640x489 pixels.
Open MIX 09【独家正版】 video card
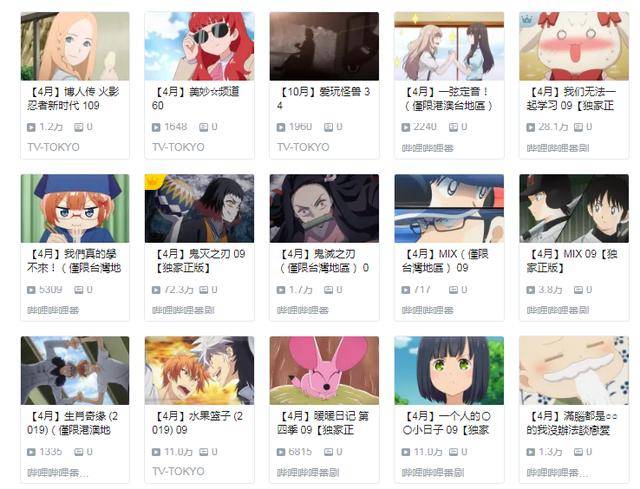(x=574, y=248)
